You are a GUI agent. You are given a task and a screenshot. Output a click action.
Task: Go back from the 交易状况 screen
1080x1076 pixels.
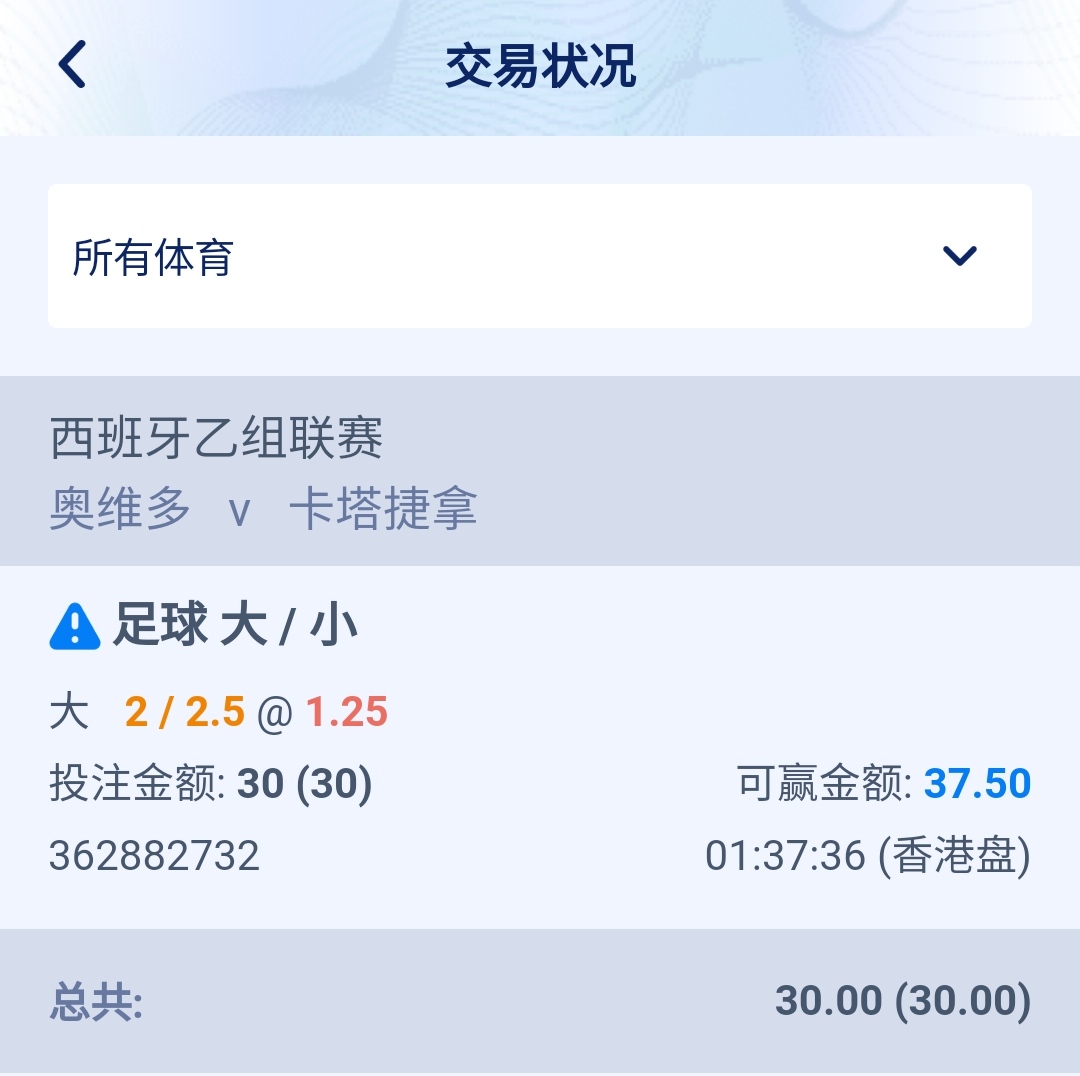[72, 65]
